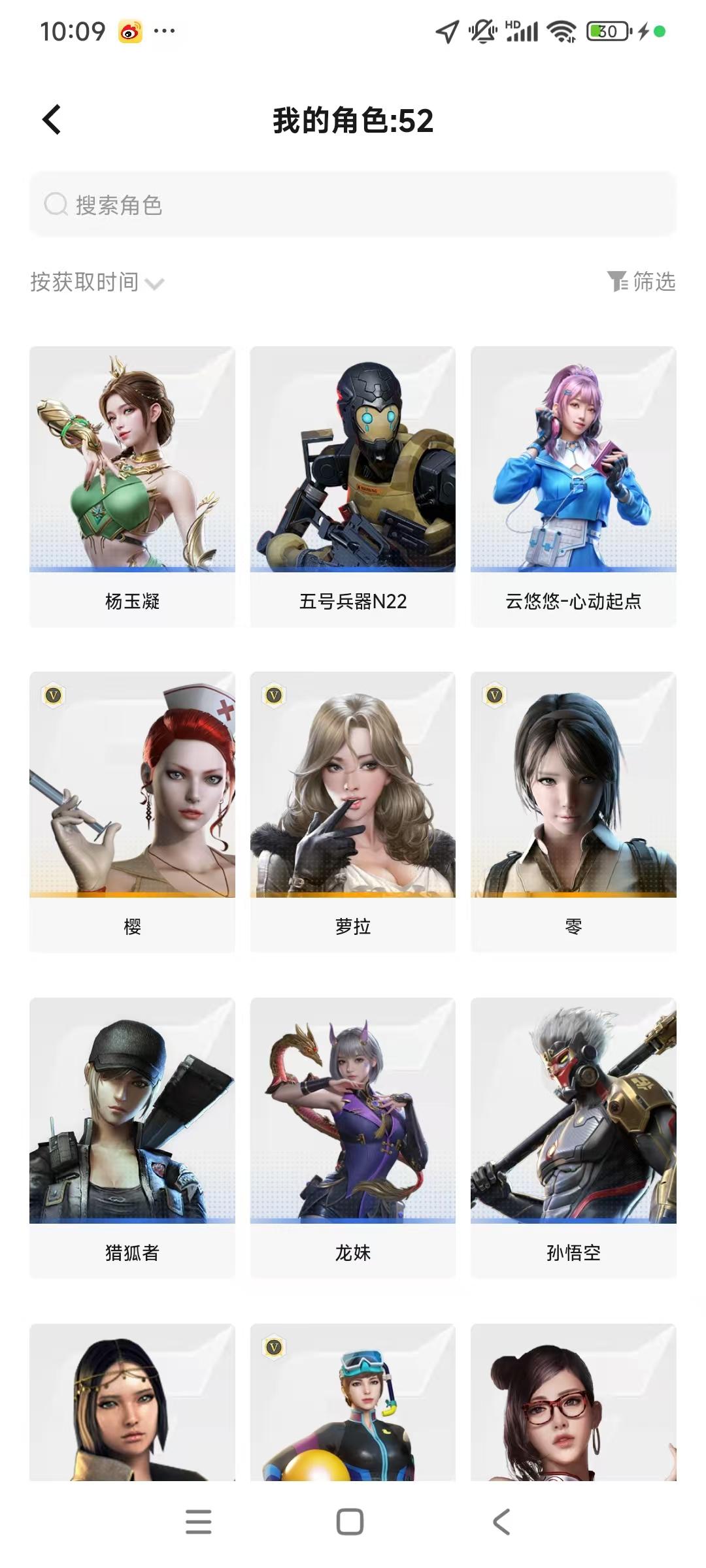
Task: Tap the 云悠悠-心动起点 name label
Action: click(573, 602)
